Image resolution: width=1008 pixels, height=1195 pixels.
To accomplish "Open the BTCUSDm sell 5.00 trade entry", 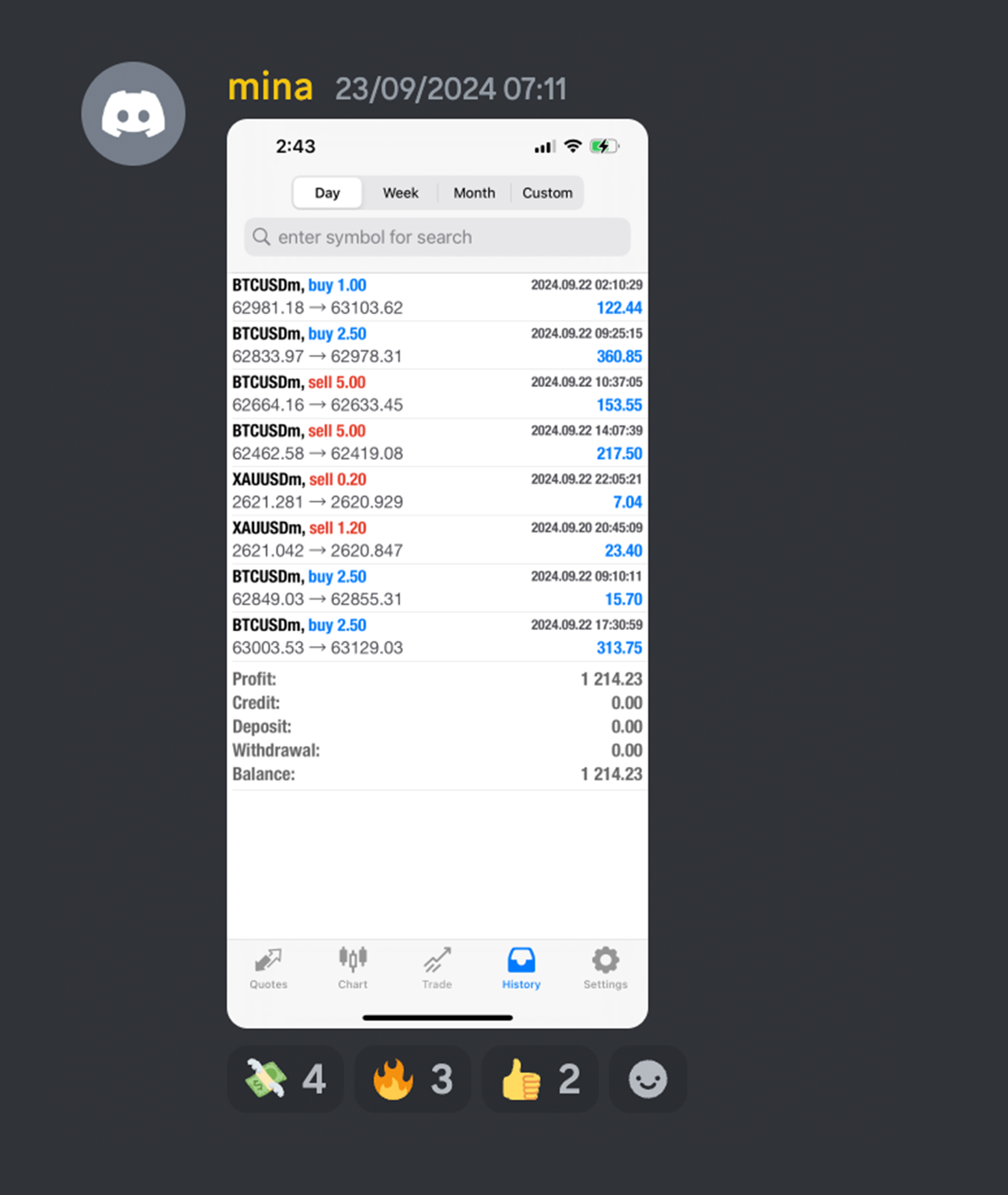I will (437, 393).
